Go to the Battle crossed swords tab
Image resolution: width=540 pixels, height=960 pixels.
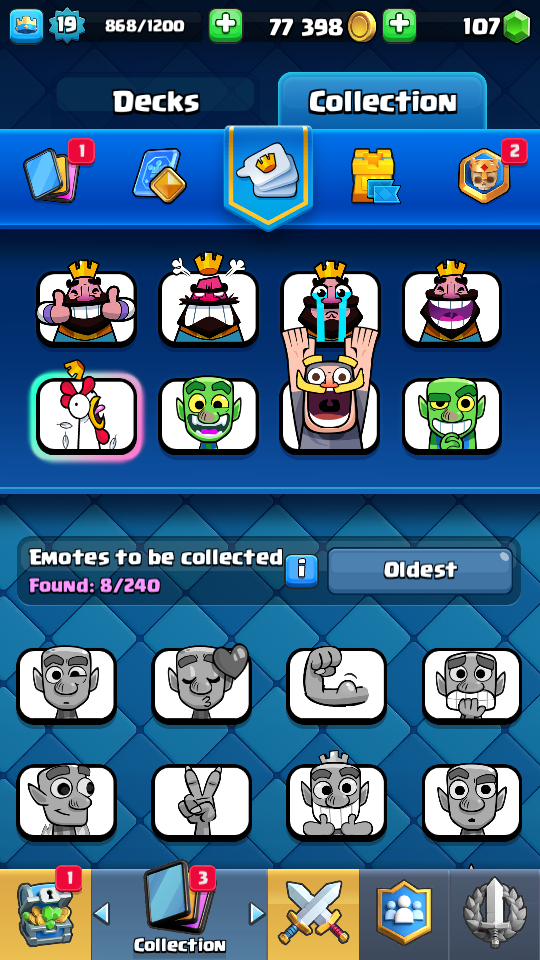pos(313,913)
